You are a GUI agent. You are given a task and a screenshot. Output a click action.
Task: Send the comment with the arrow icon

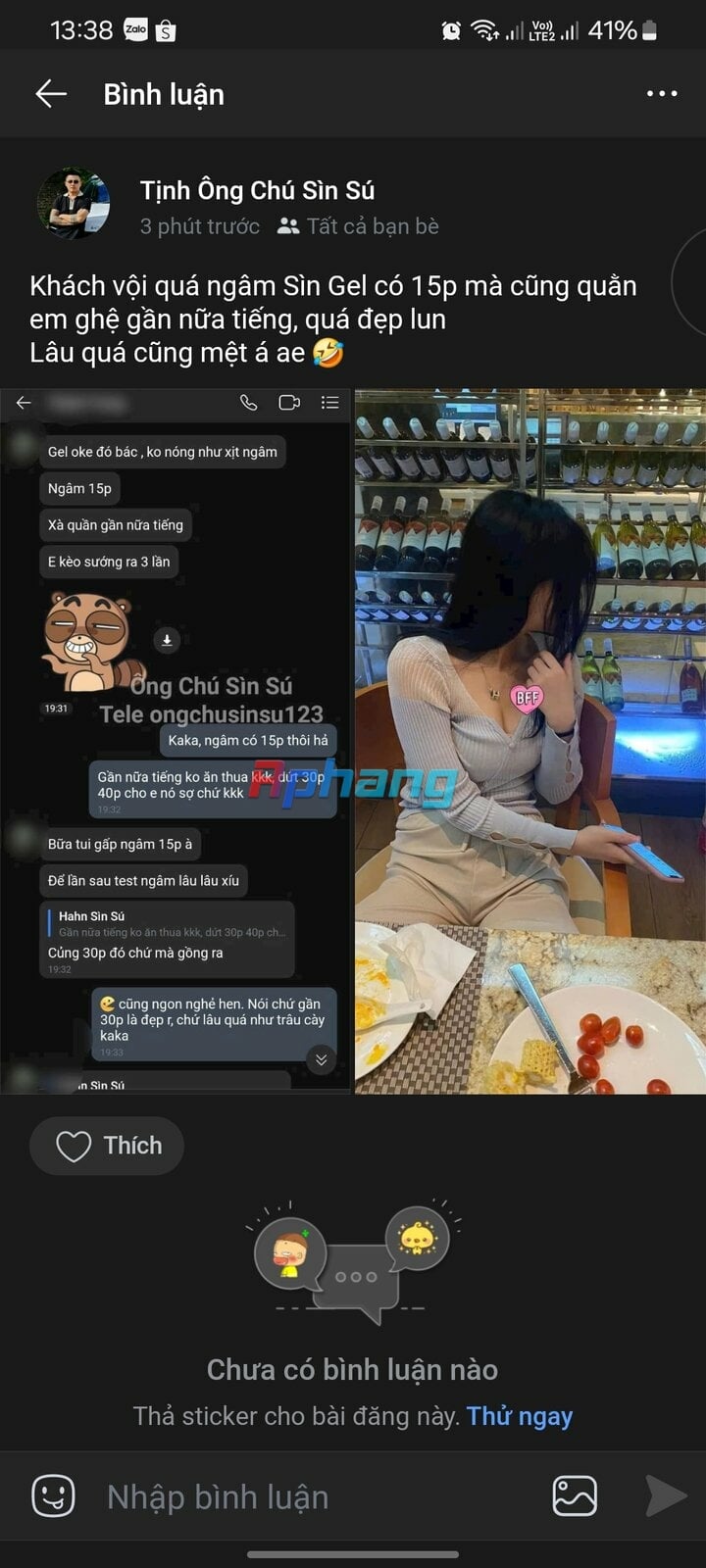click(666, 1496)
